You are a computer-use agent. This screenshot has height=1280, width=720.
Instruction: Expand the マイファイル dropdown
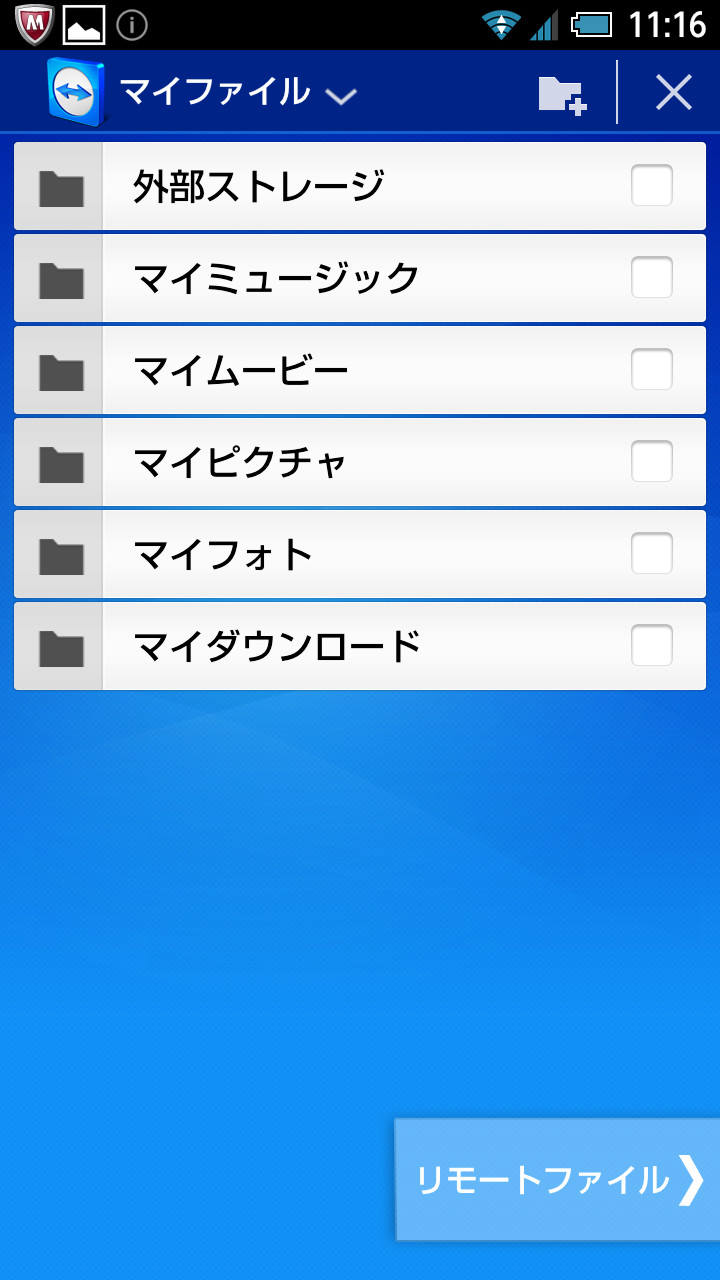click(x=238, y=93)
